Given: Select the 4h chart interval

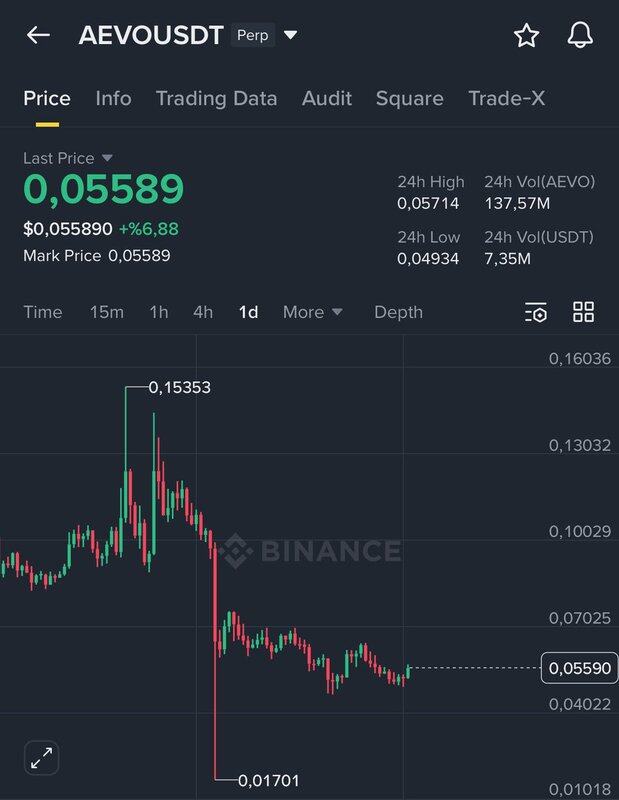Looking at the screenshot, I should tap(203, 312).
